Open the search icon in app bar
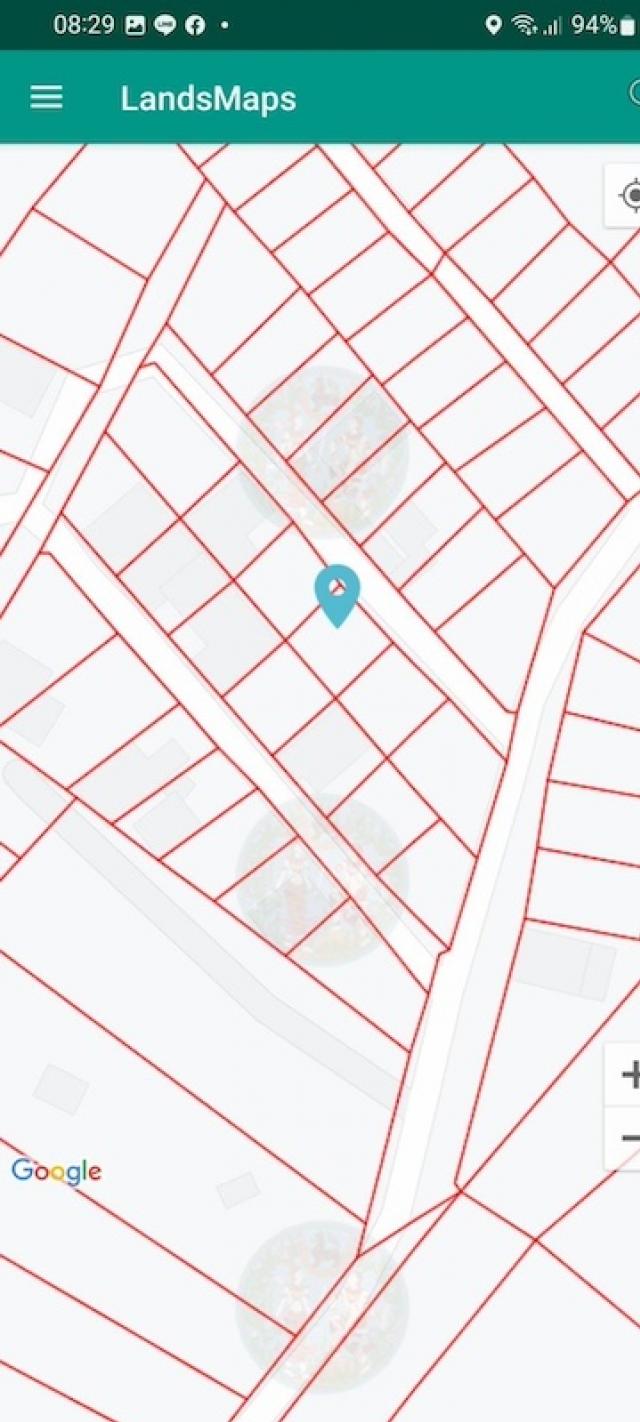640x1422 pixels. coord(634,94)
